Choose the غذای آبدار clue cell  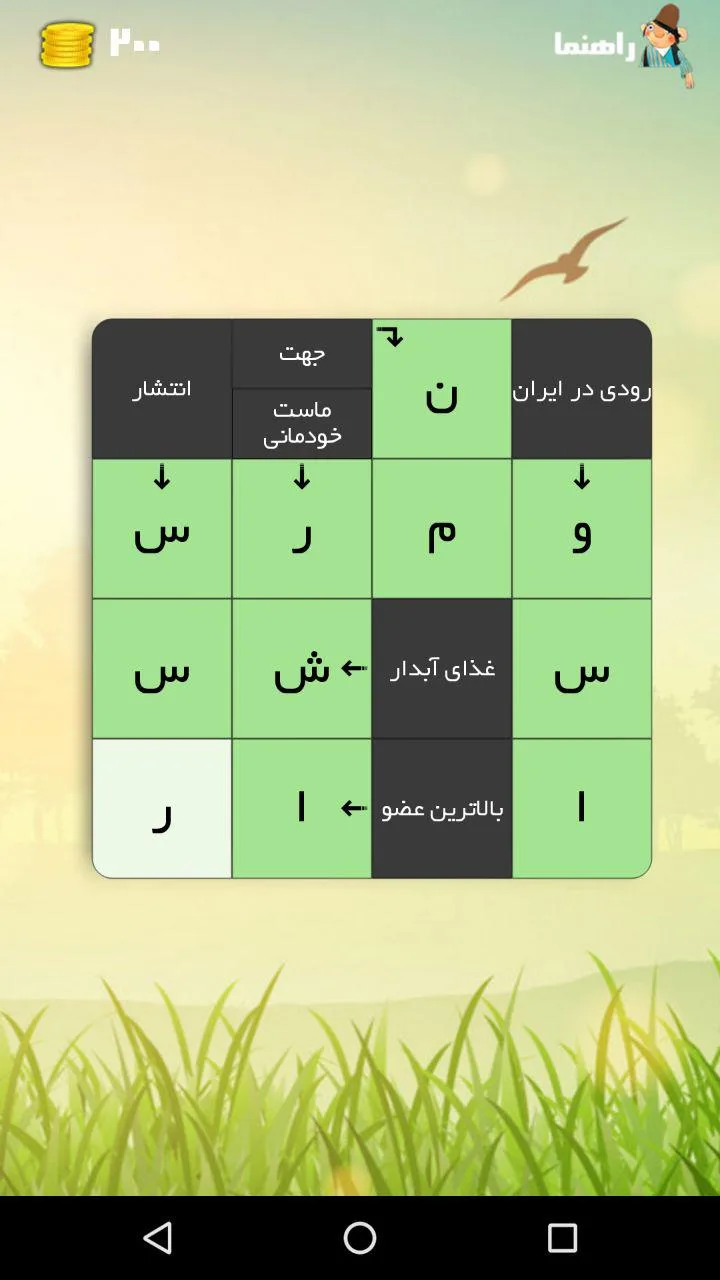pos(442,669)
